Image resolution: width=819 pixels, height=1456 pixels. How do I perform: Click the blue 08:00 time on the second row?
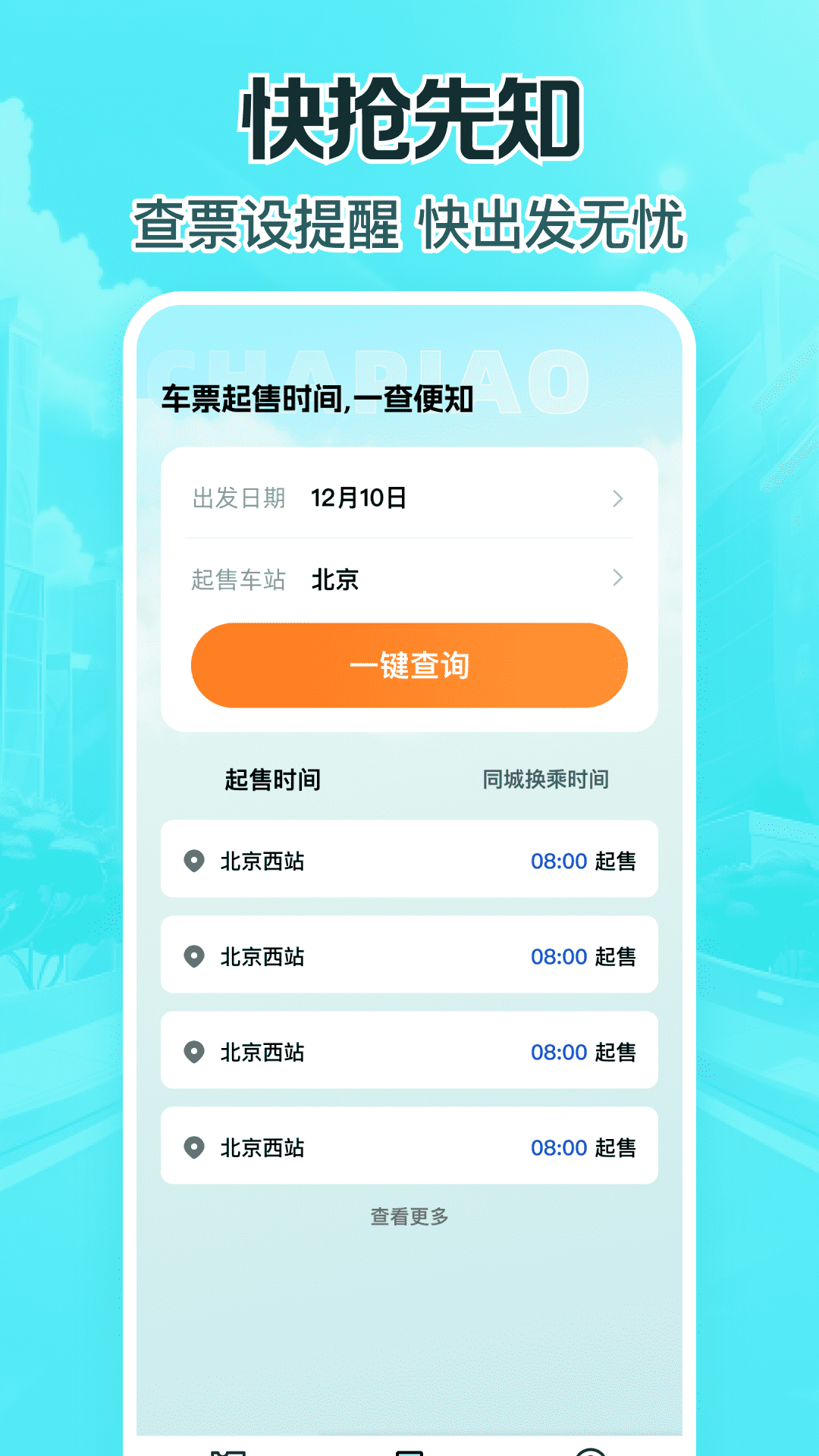pos(558,956)
